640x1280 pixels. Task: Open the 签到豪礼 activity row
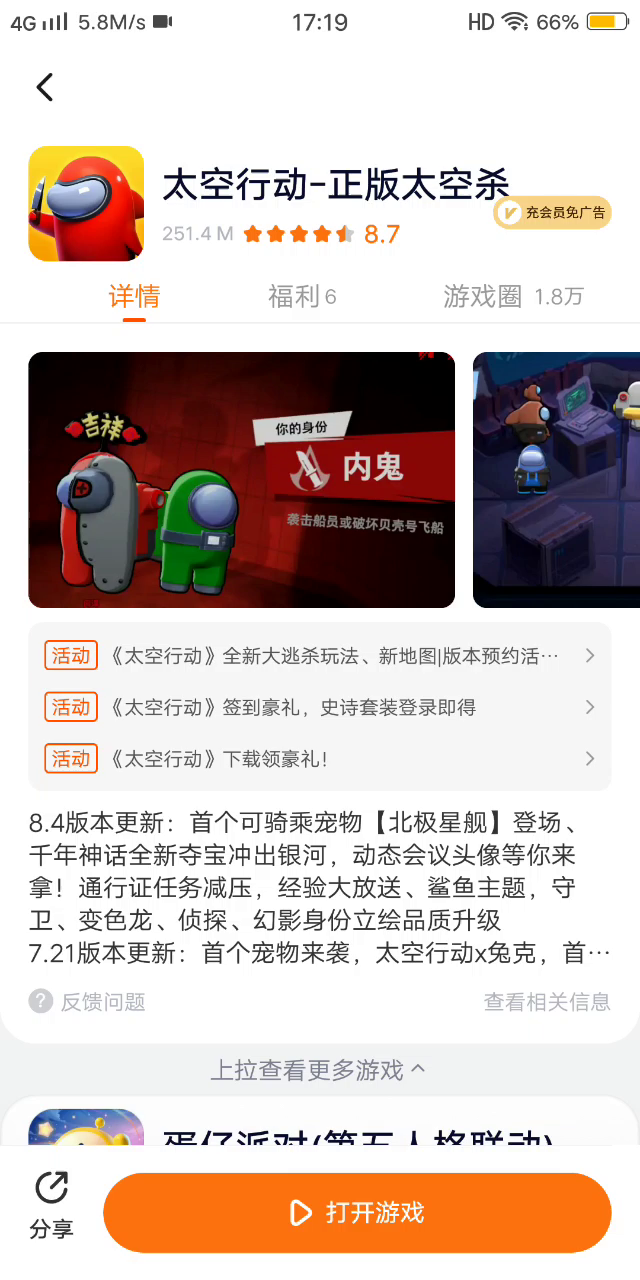320,707
